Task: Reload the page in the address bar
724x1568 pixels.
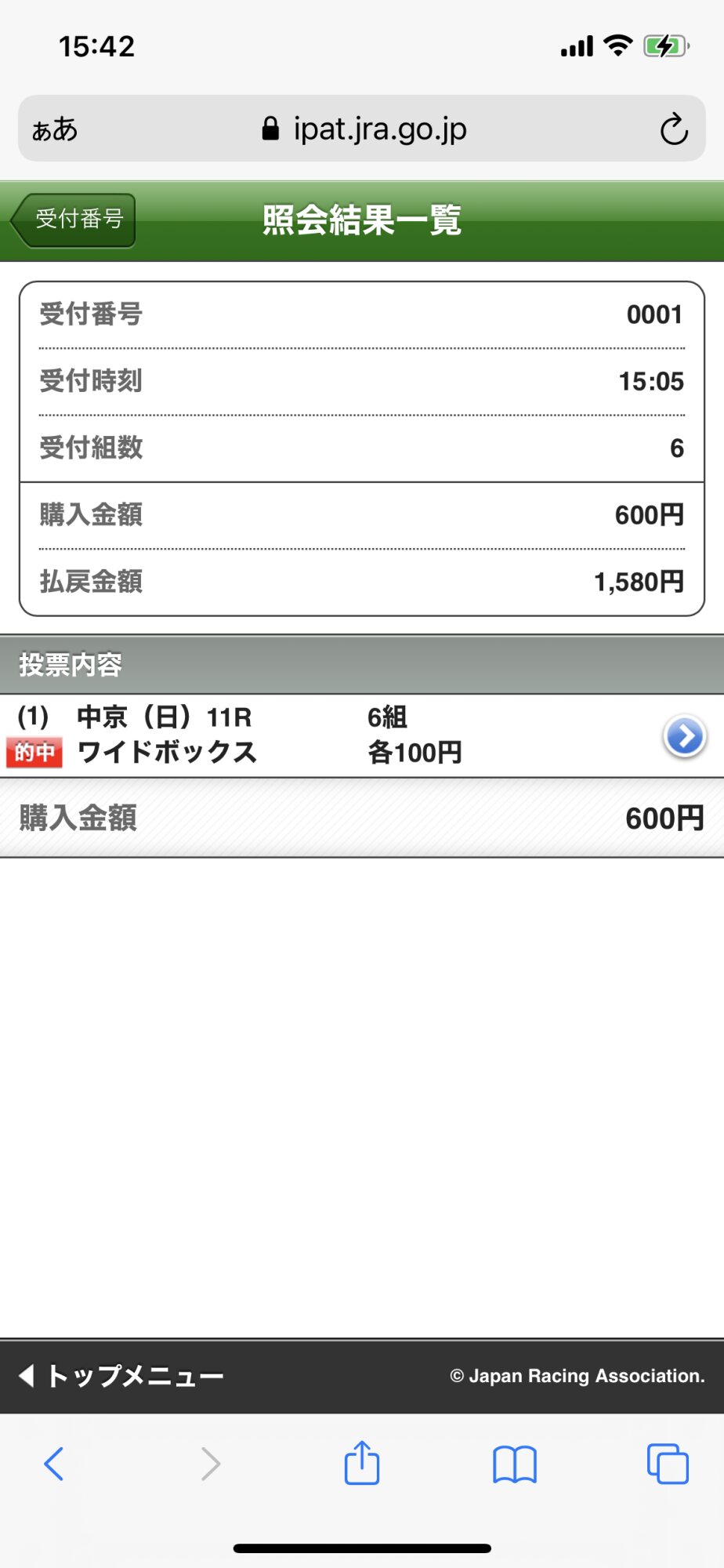Action: point(673,129)
